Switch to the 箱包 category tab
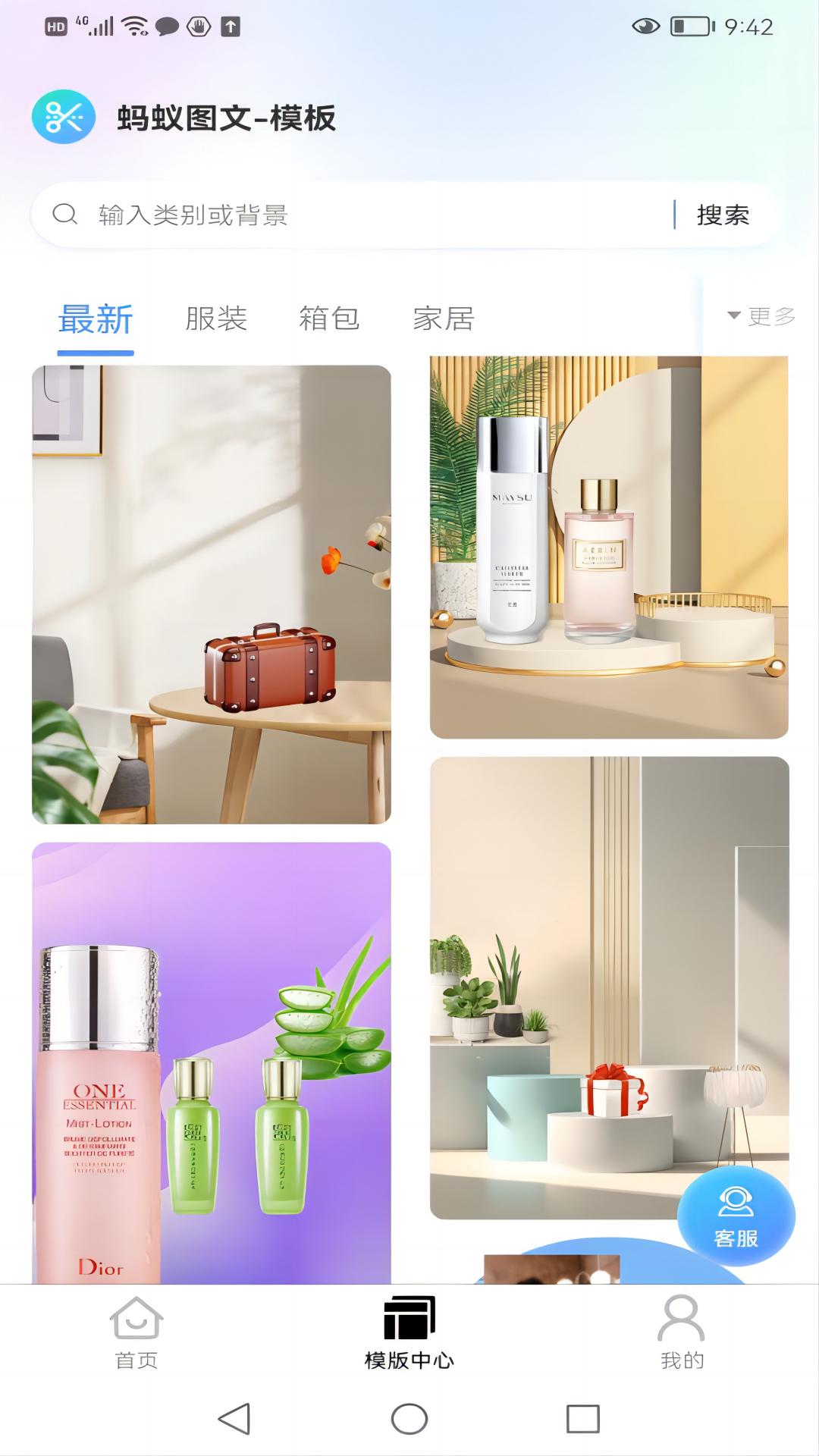This screenshot has width=819, height=1456. 329,319
